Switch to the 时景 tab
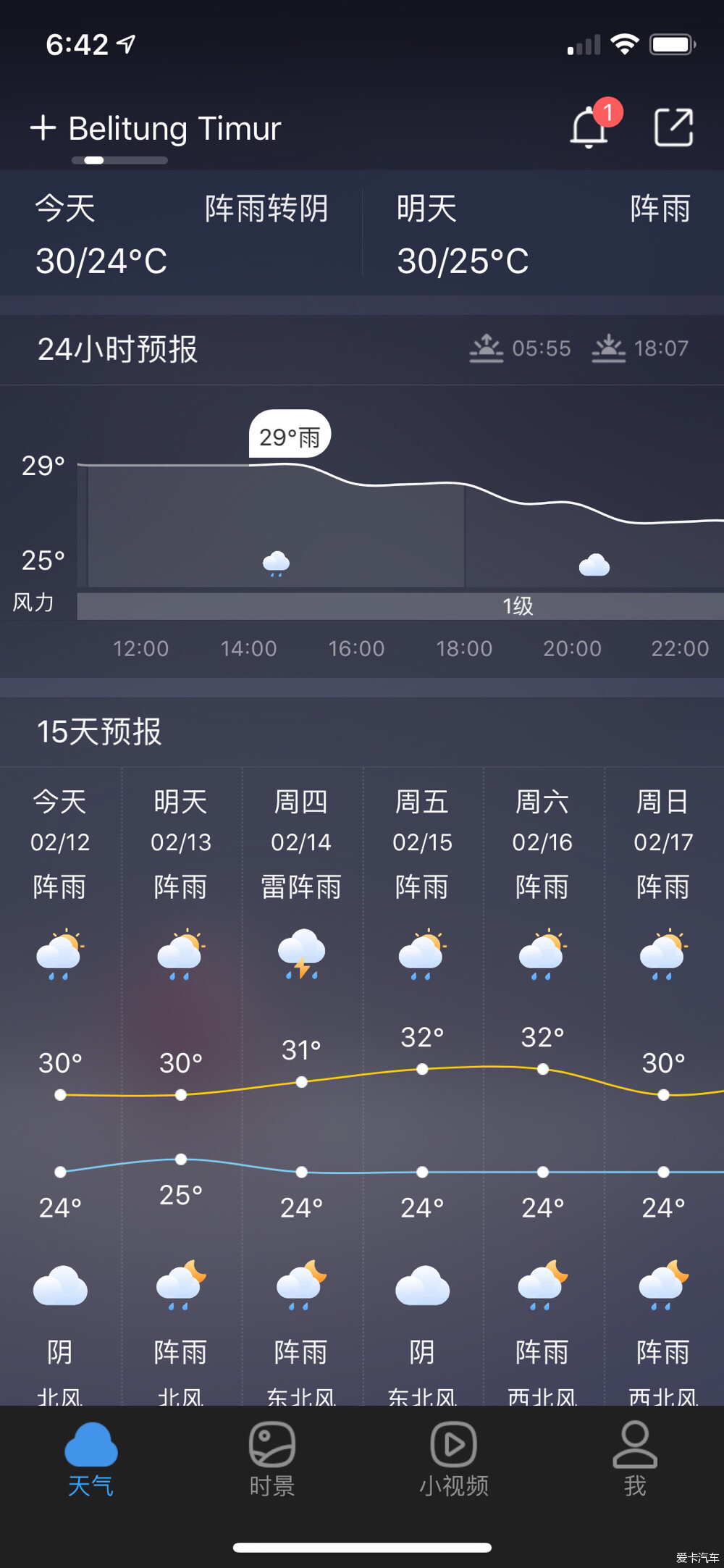The image size is (724, 1568). pyautogui.click(x=272, y=1459)
